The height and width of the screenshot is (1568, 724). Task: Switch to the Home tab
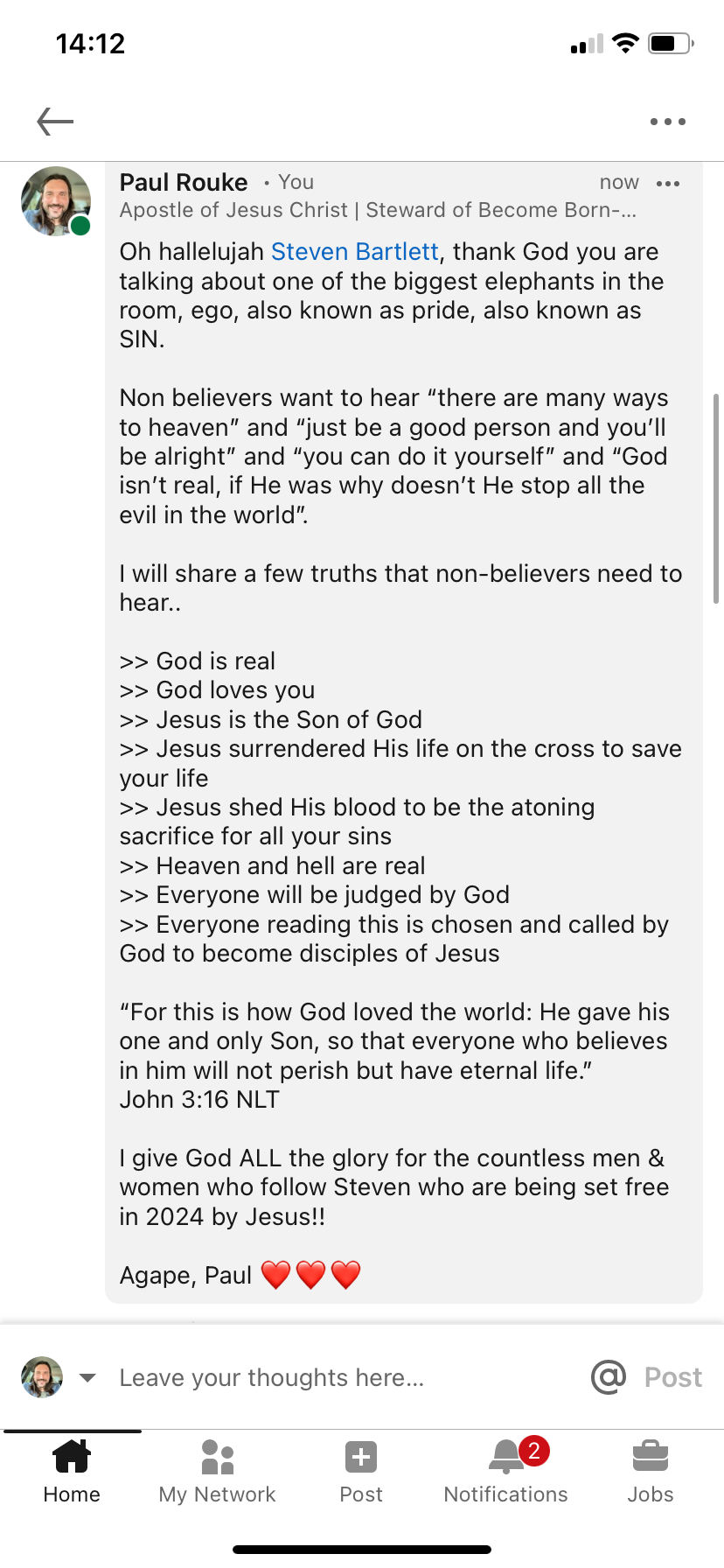point(72,1472)
